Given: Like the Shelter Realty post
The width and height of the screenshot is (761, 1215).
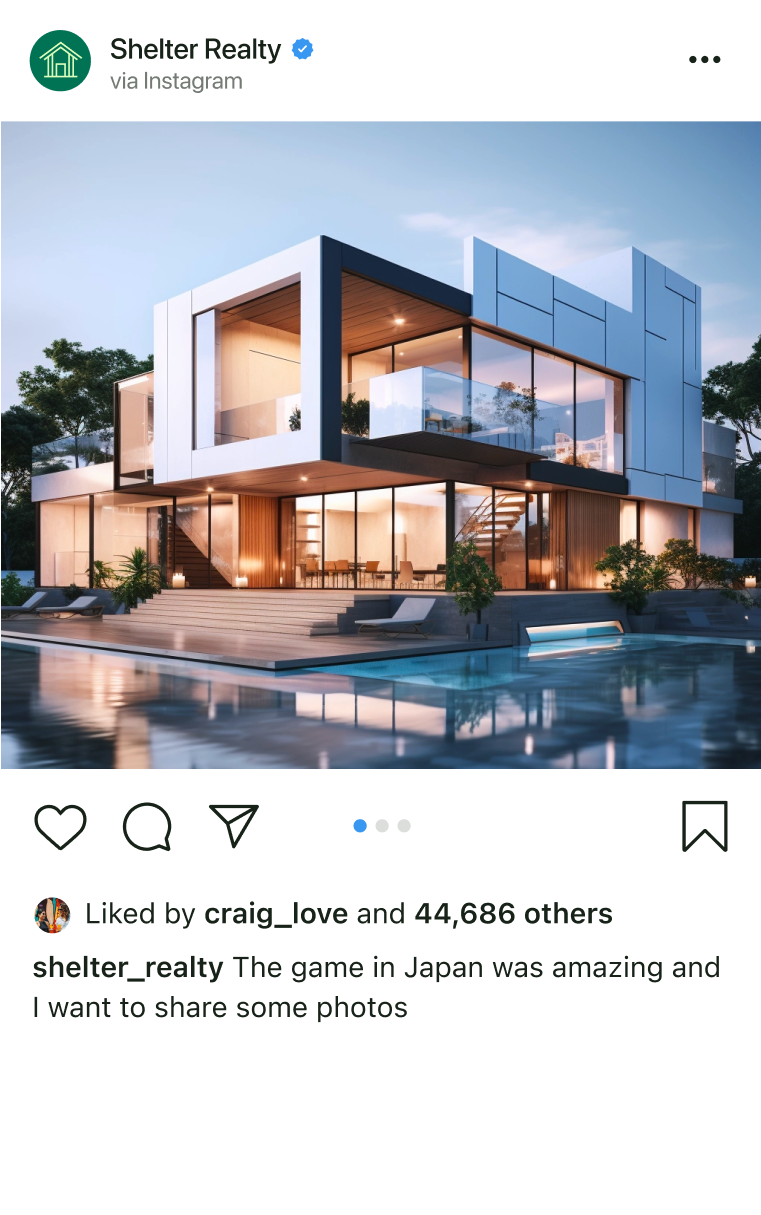Looking at the screenshot, I should [60, 827].
